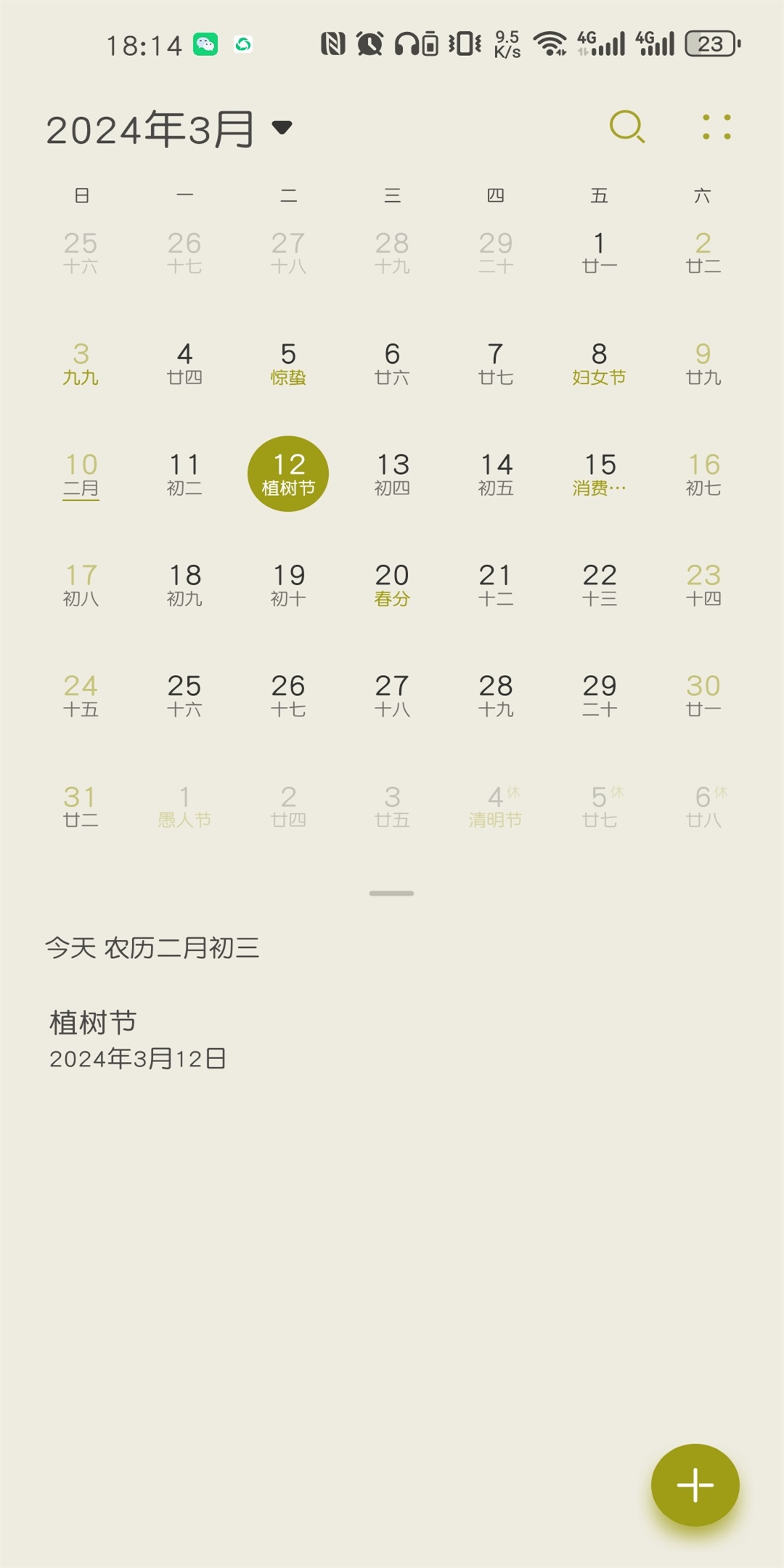Select March 20 春分
Screen dimensions: 784x1568
pos(392,585)
